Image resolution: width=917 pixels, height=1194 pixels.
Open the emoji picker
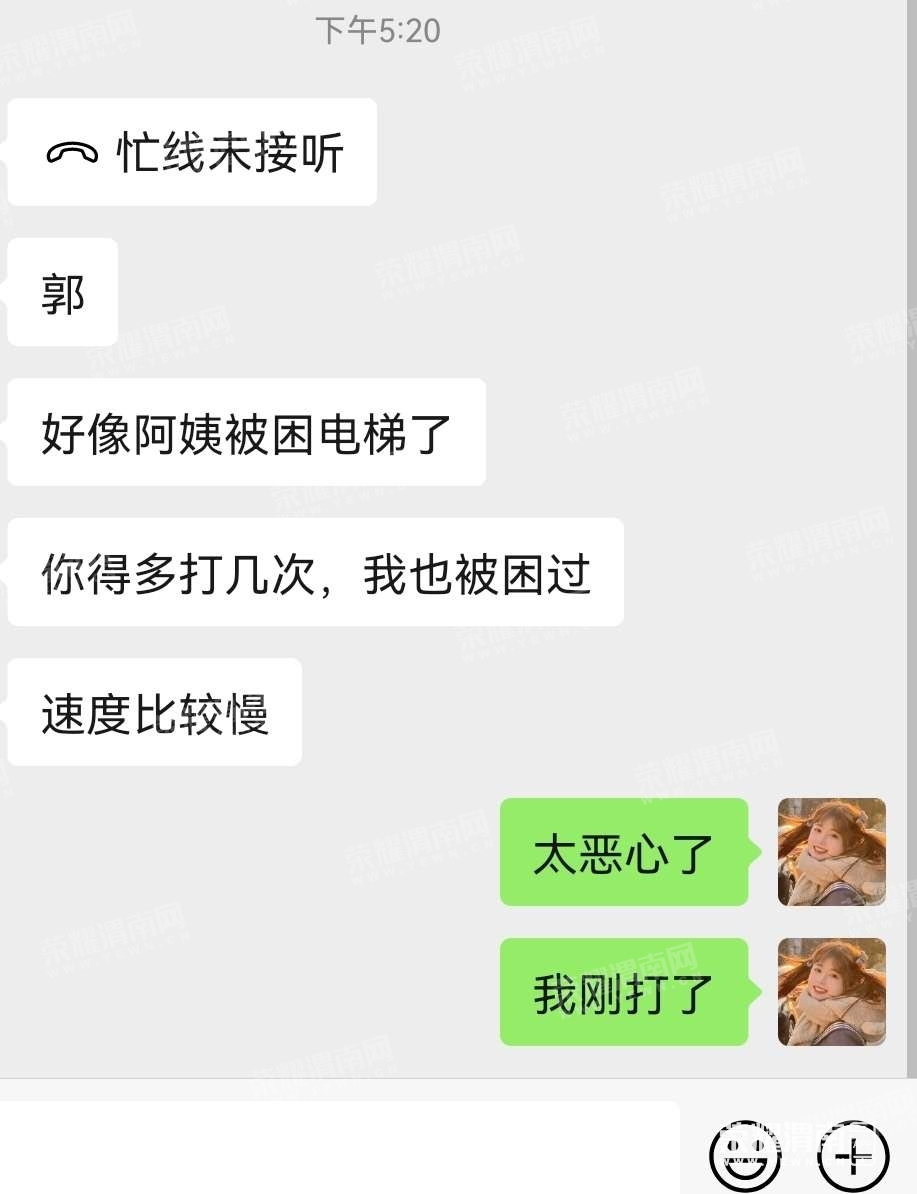point(745,1153)
